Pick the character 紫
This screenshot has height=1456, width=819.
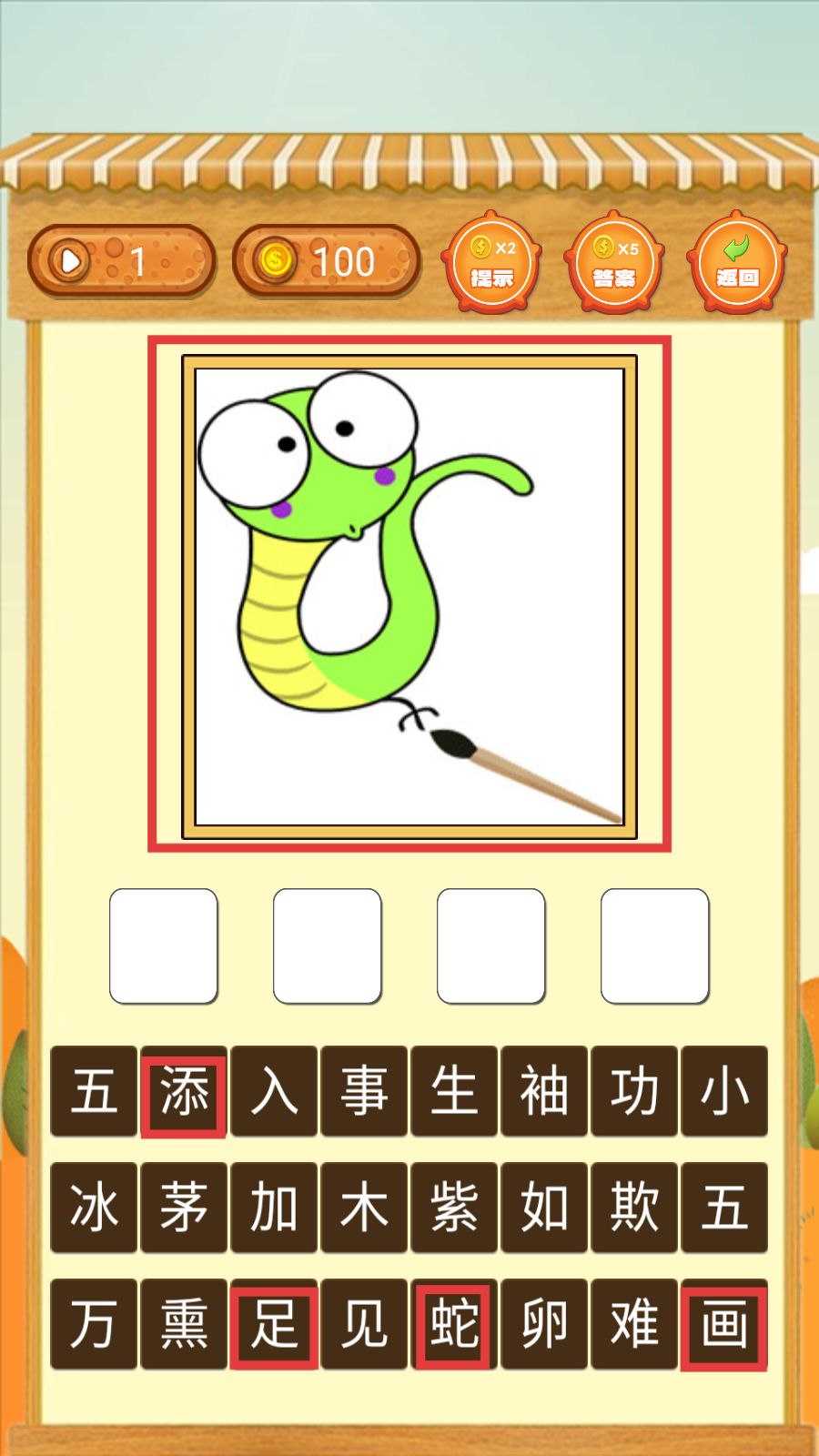click(454, 1208)
